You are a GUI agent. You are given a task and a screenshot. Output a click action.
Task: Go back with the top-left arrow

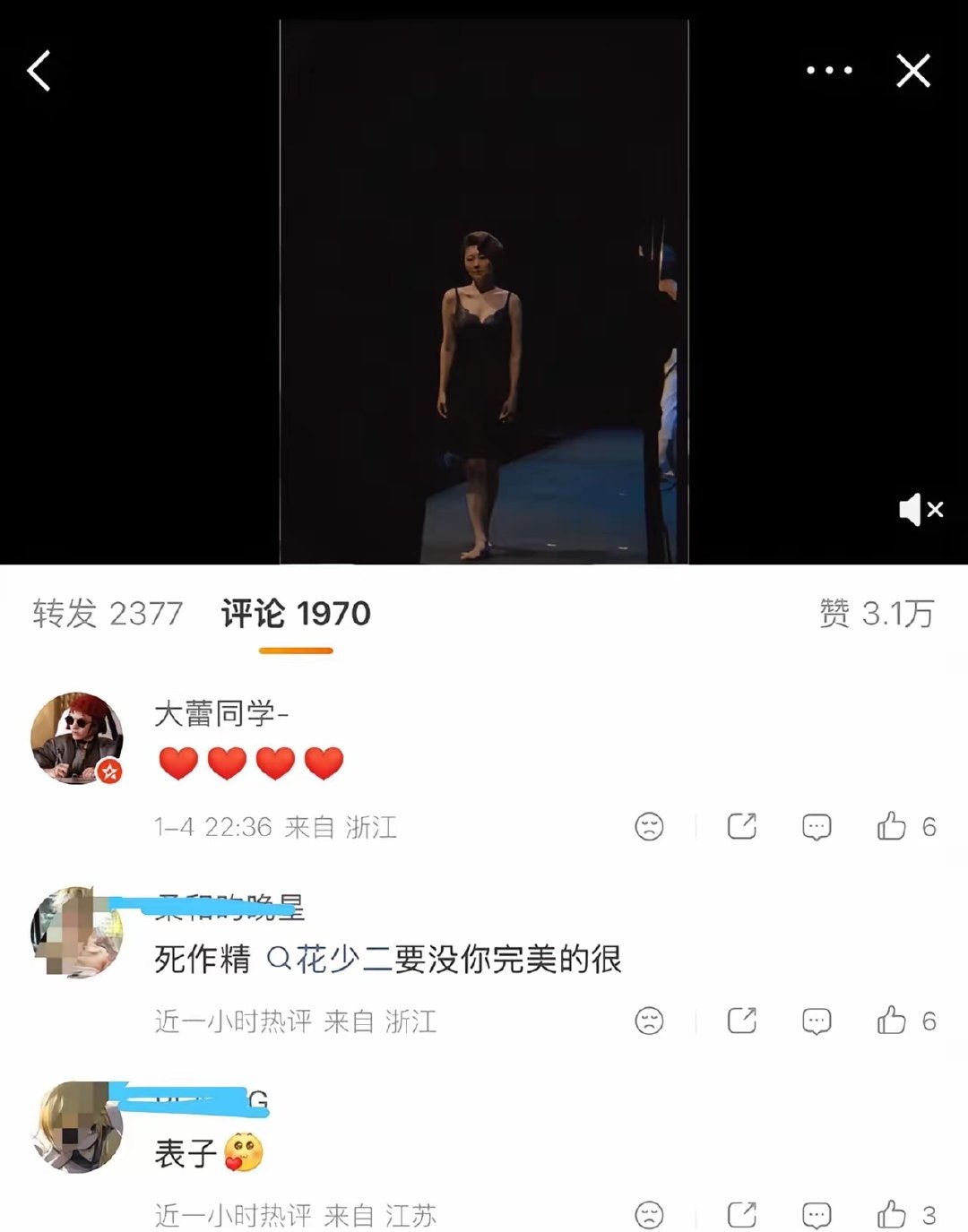[x=39, y=71]
